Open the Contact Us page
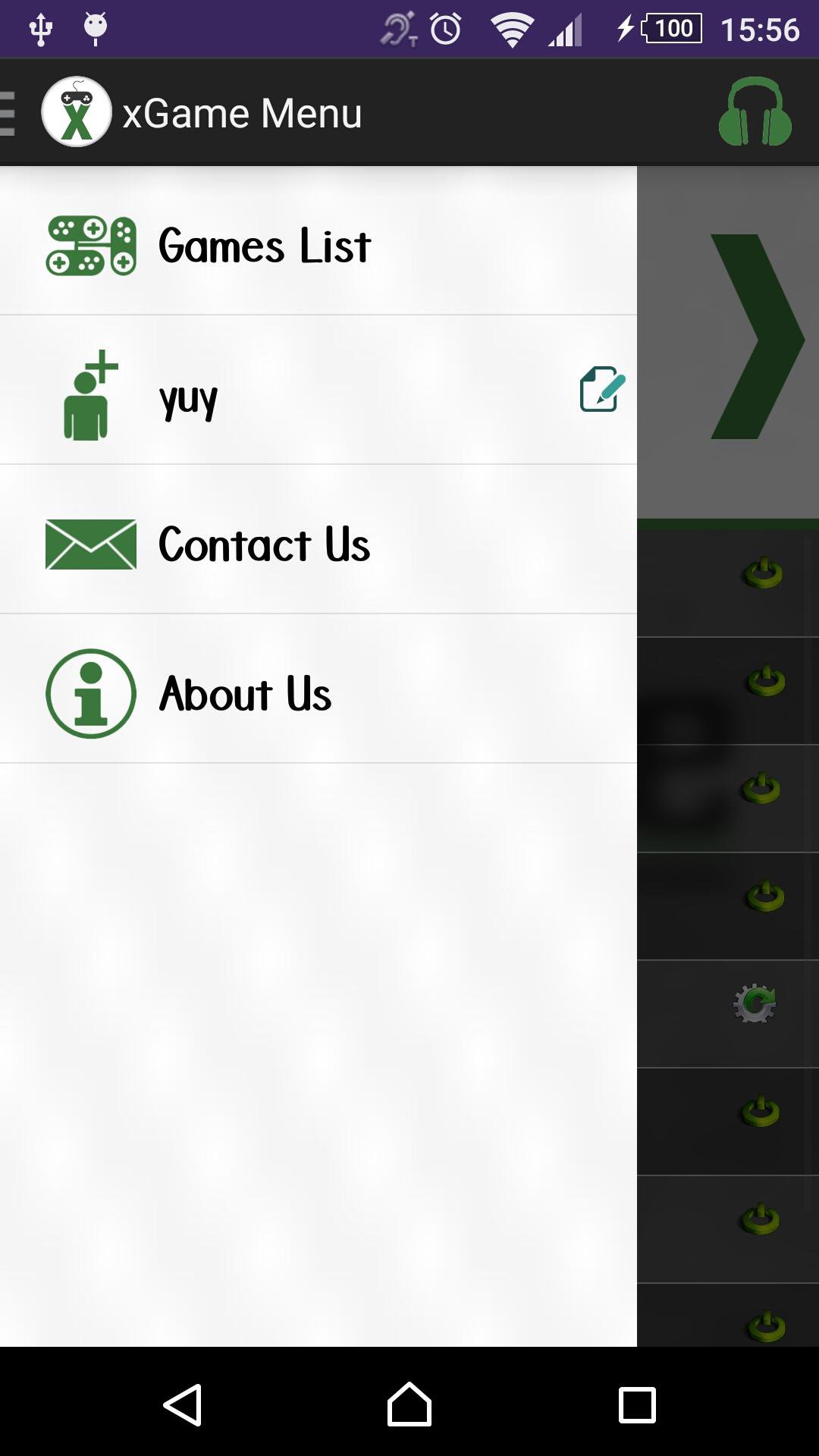The height and width of the screenshot is (1456, 819). click(x=263, y=544)
